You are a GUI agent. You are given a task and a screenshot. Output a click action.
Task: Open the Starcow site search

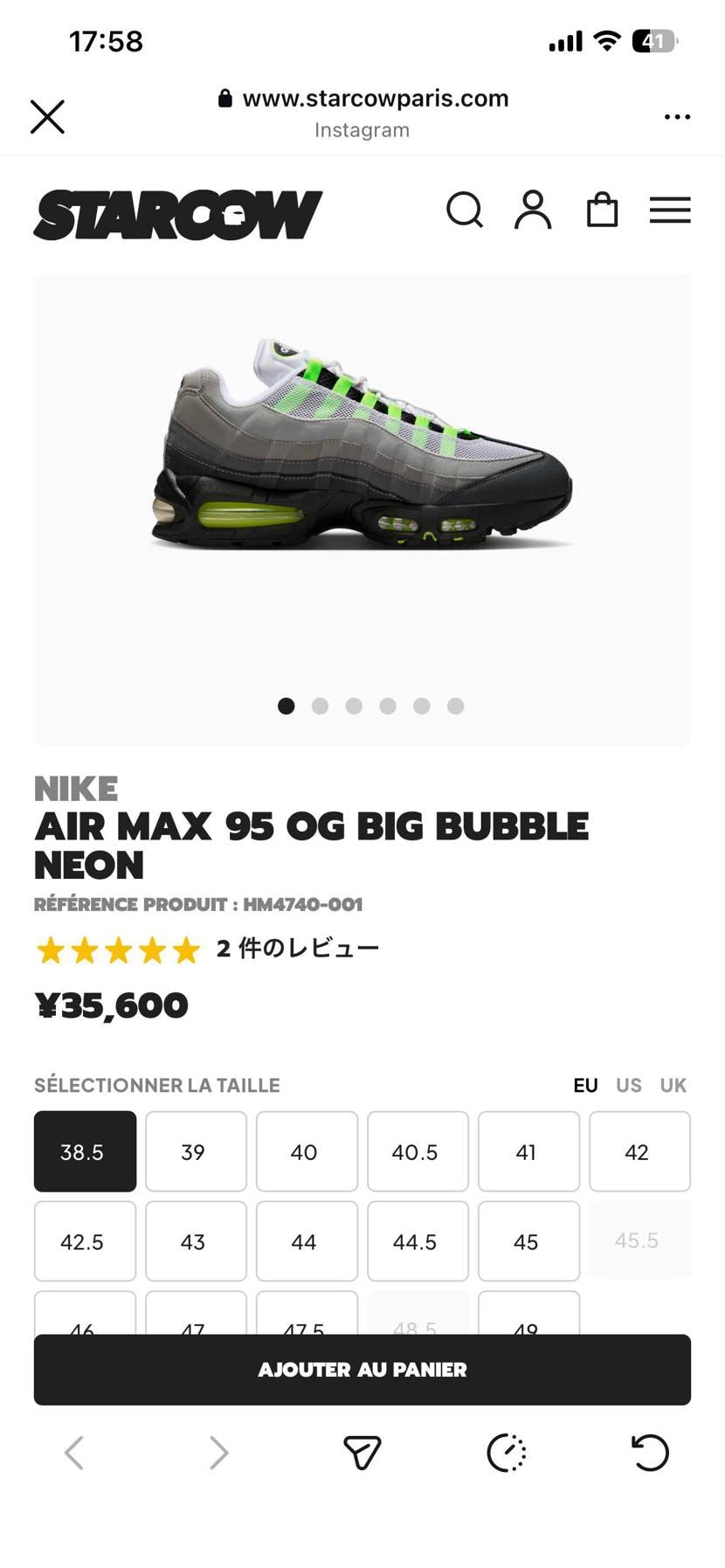coord(464,211)
